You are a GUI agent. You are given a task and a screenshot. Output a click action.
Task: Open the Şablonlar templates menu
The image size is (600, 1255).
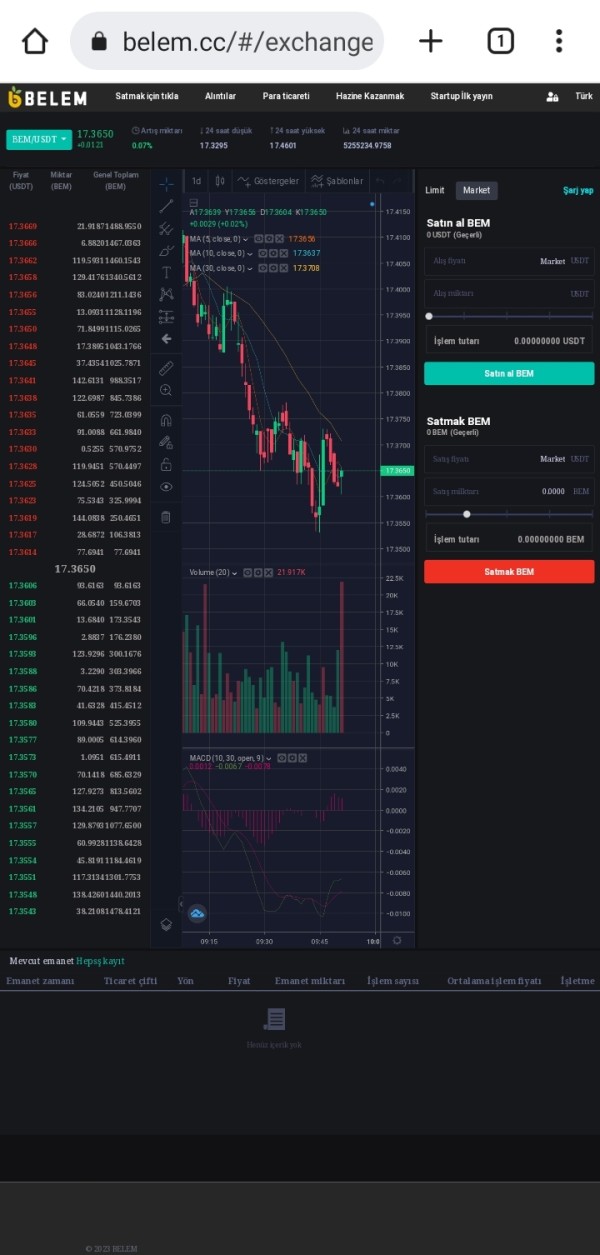(x=337, y=181)
